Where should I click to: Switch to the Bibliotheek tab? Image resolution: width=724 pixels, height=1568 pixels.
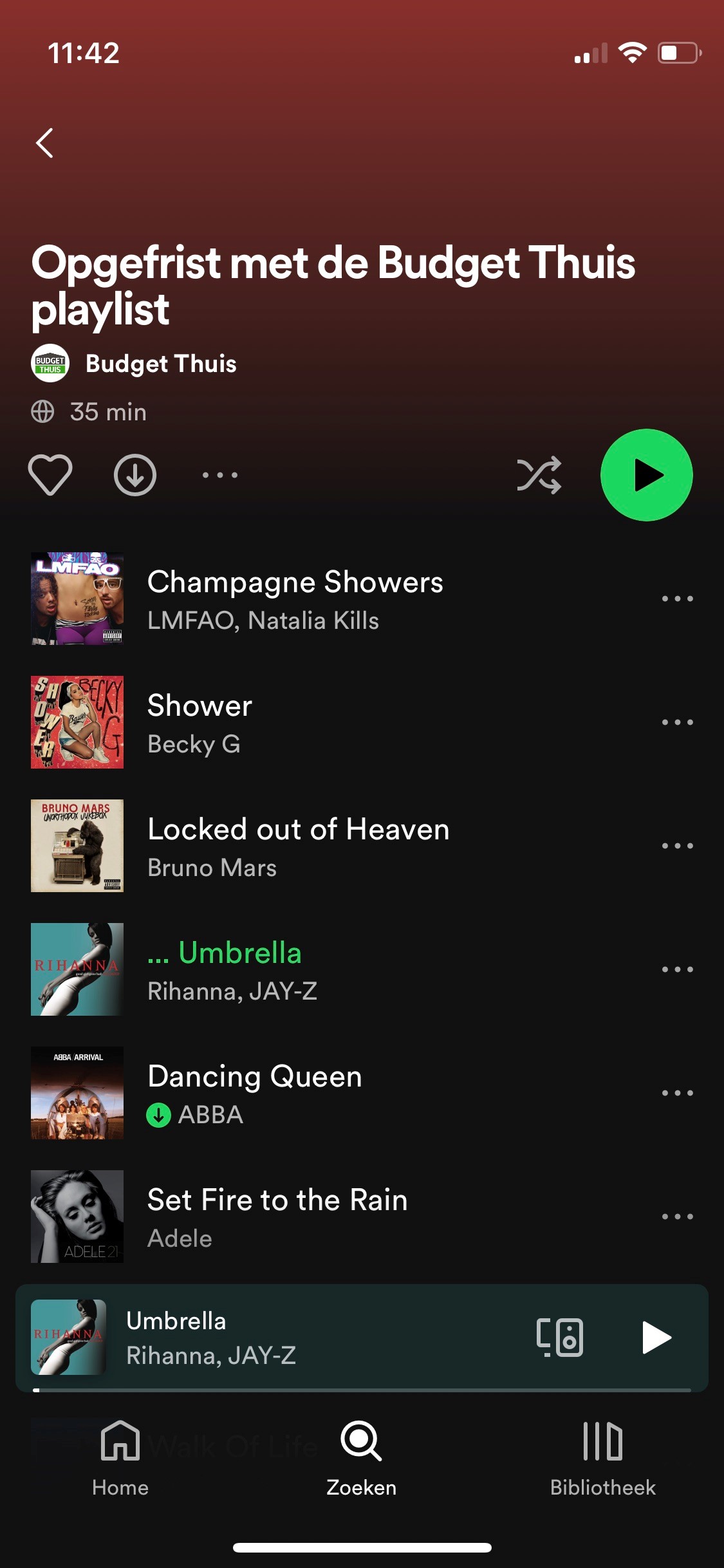coord(602,1457)
